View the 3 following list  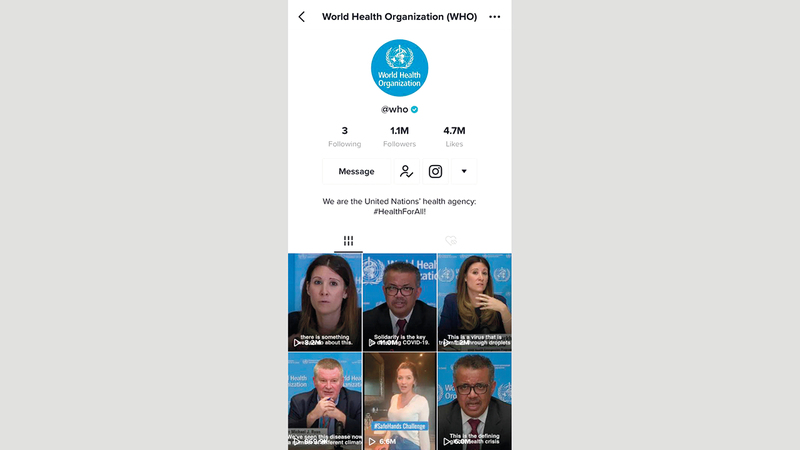coord(344,136)
